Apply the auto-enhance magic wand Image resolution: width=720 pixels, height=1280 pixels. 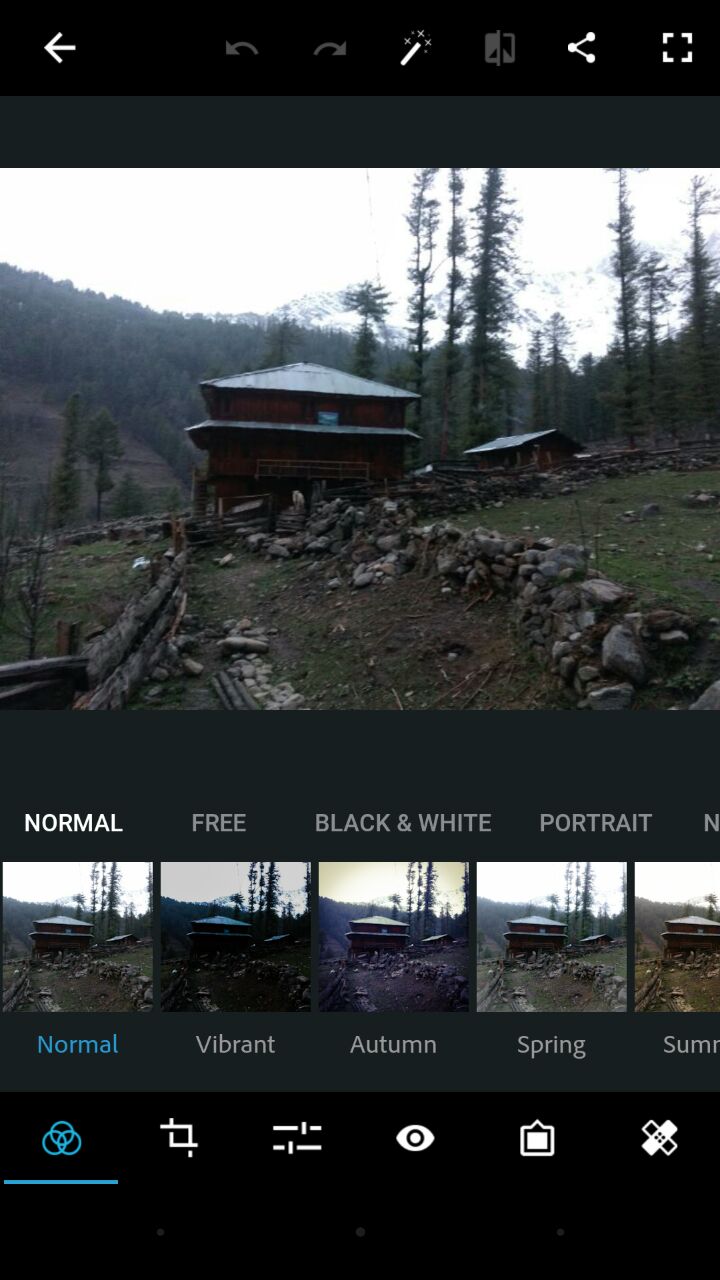414,47
